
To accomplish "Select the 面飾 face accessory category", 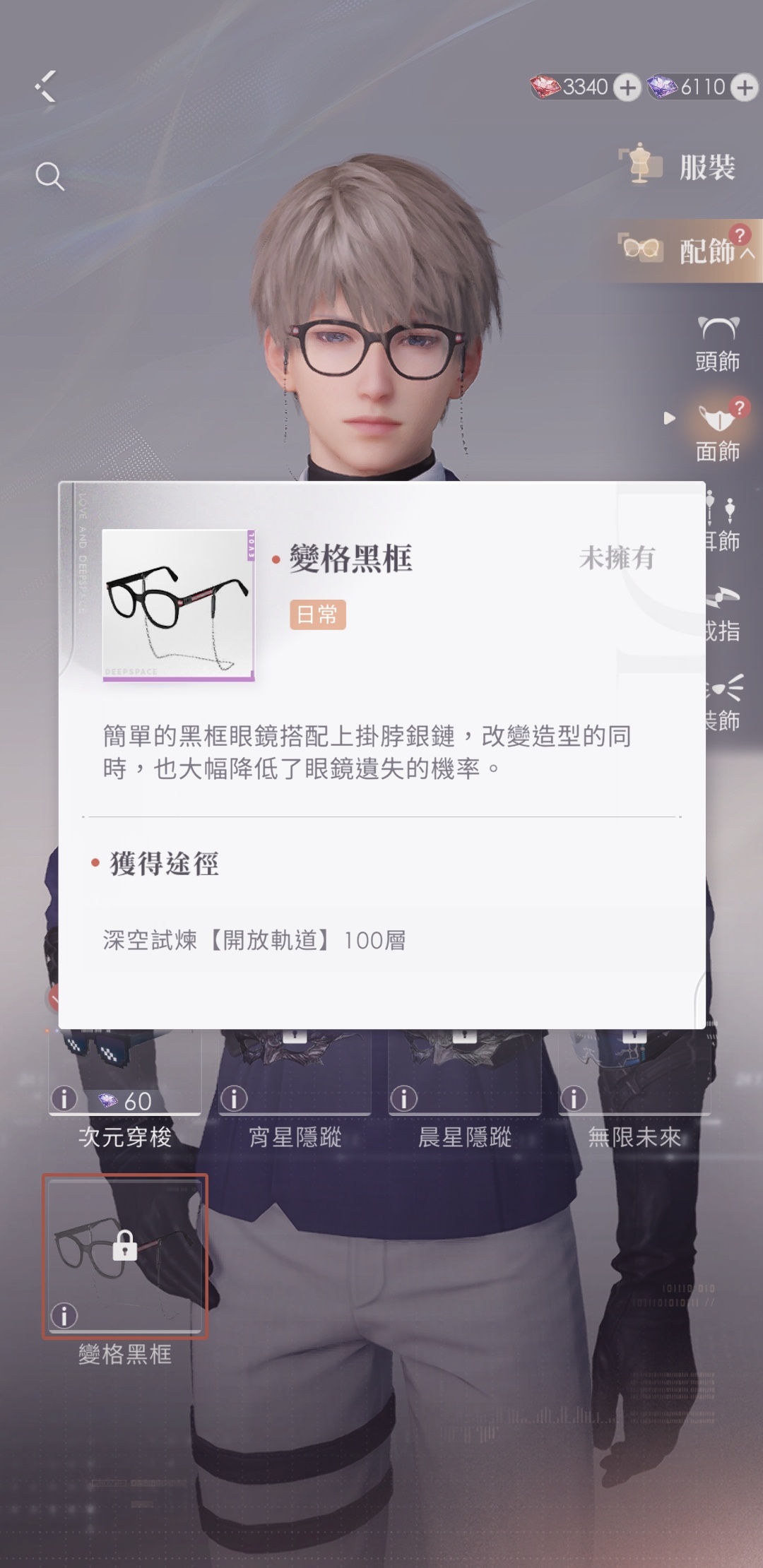I will [x=717, y=432].
